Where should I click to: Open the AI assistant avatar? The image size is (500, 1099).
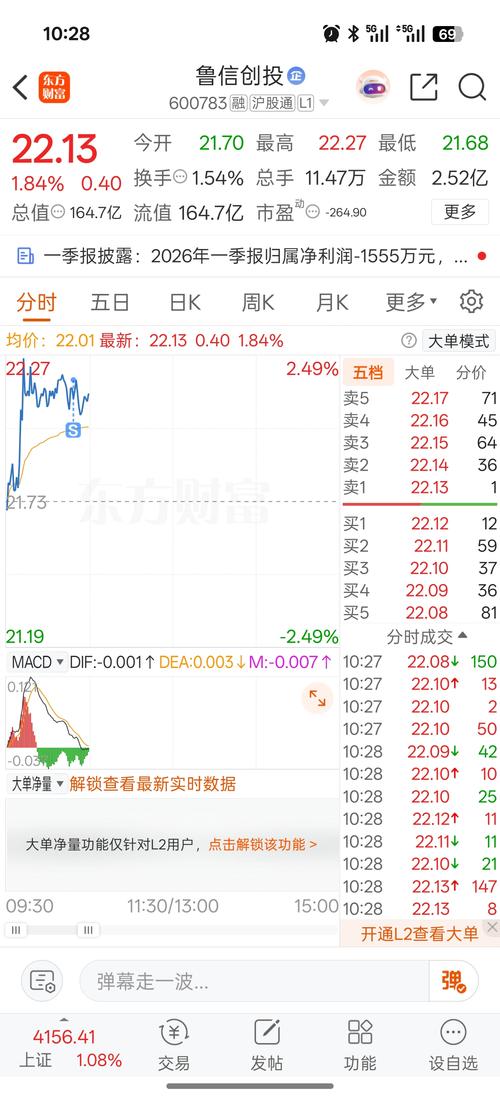(x=372, y=88)
